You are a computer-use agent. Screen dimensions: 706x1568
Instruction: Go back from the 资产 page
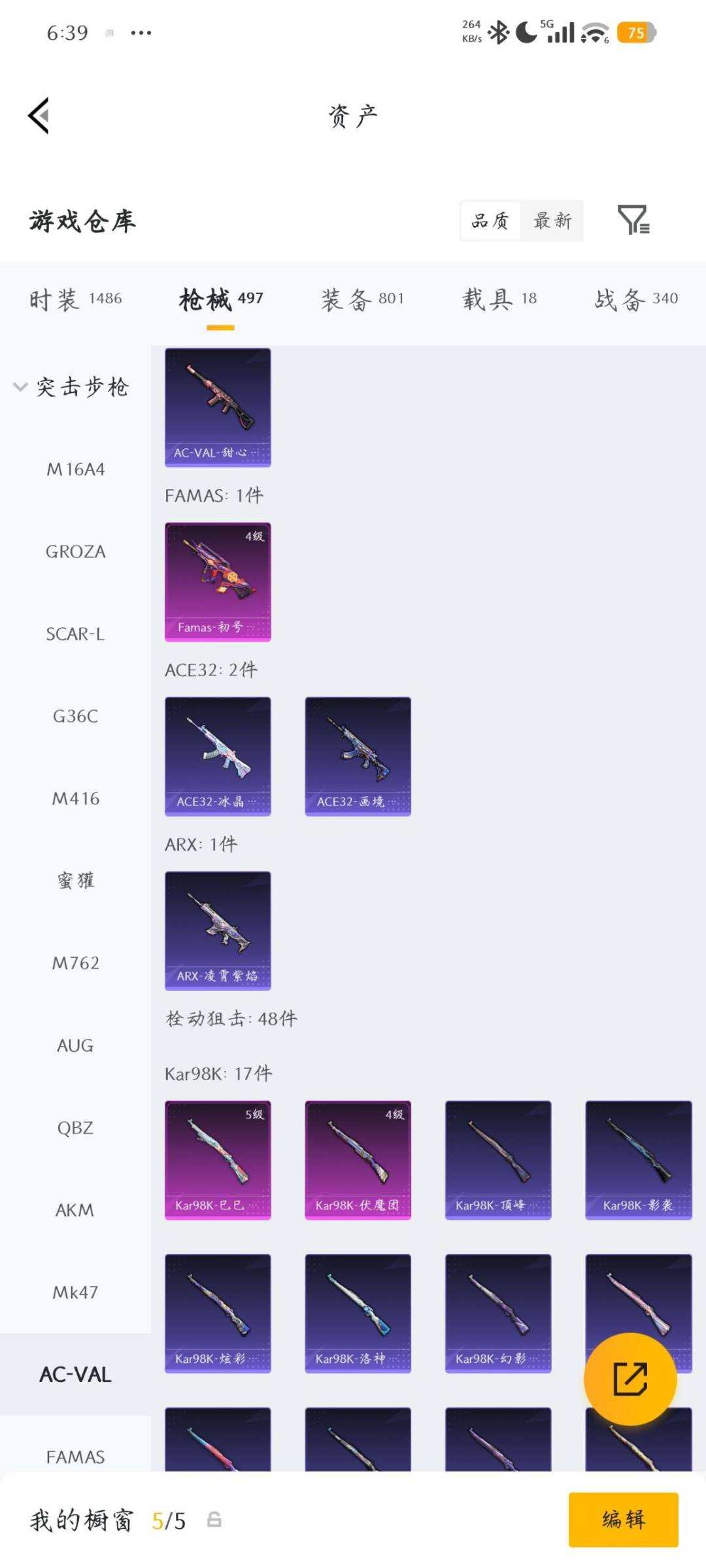pyautogui.click(x=39, y=116)
